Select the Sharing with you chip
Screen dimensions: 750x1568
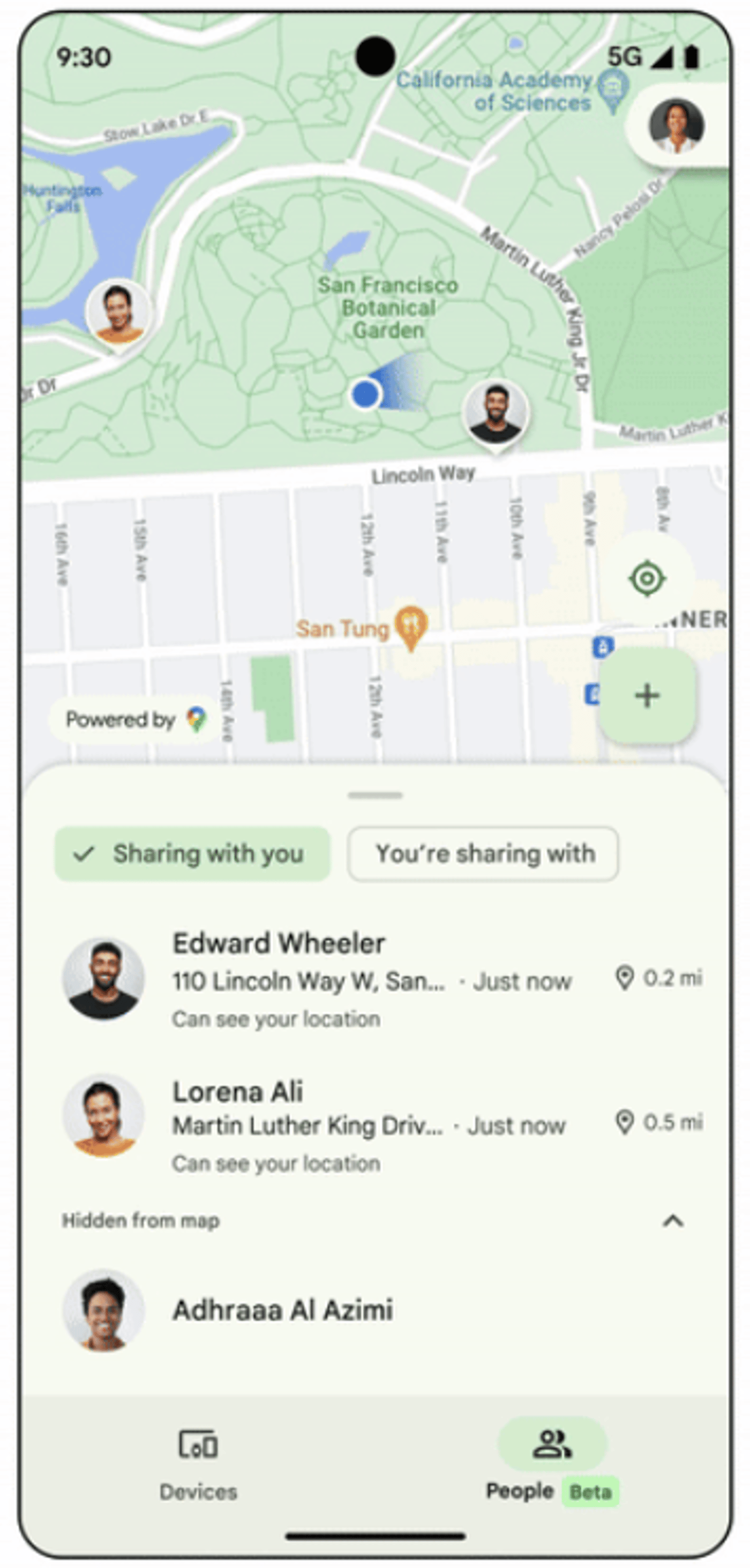click(192, 853)
